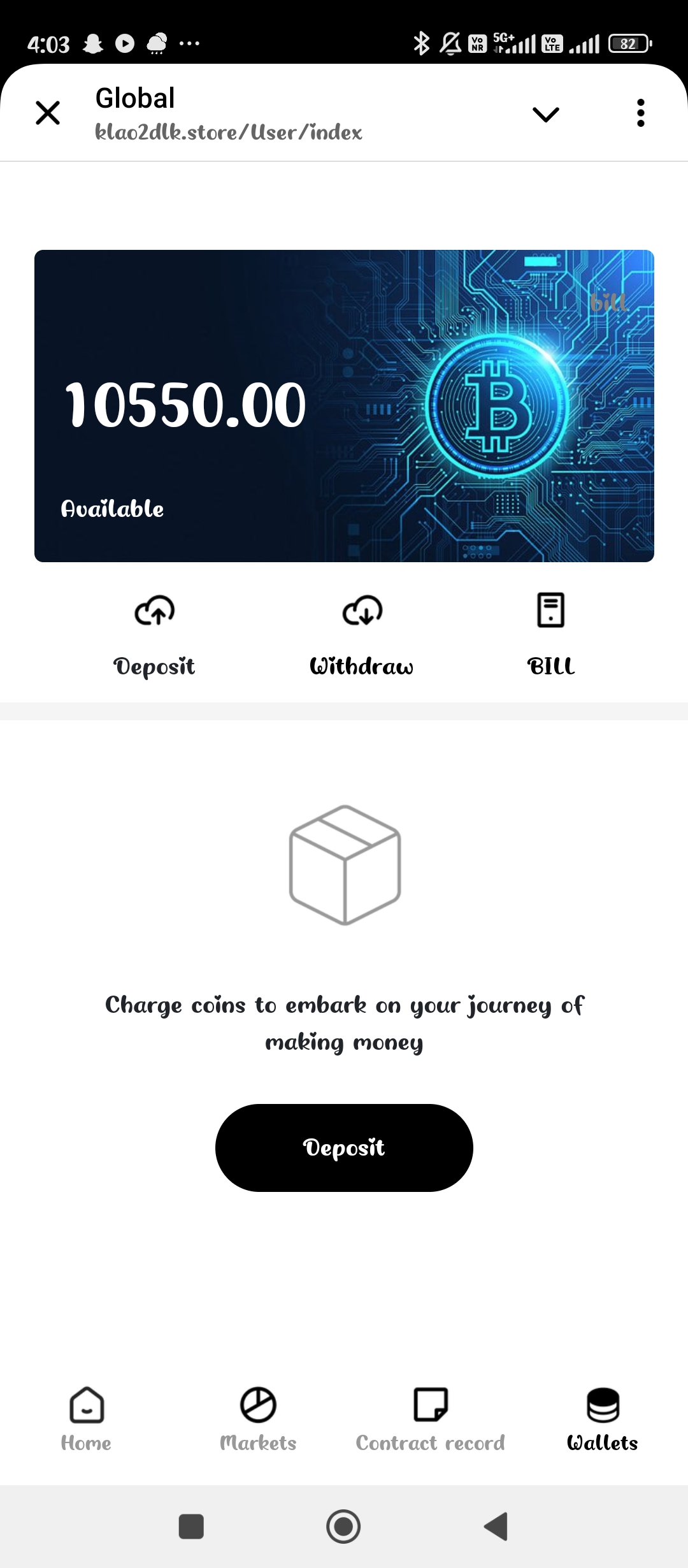Screen dimensions: 688x1568
Task: Open the bill link on the balance card
Action: 608,302
